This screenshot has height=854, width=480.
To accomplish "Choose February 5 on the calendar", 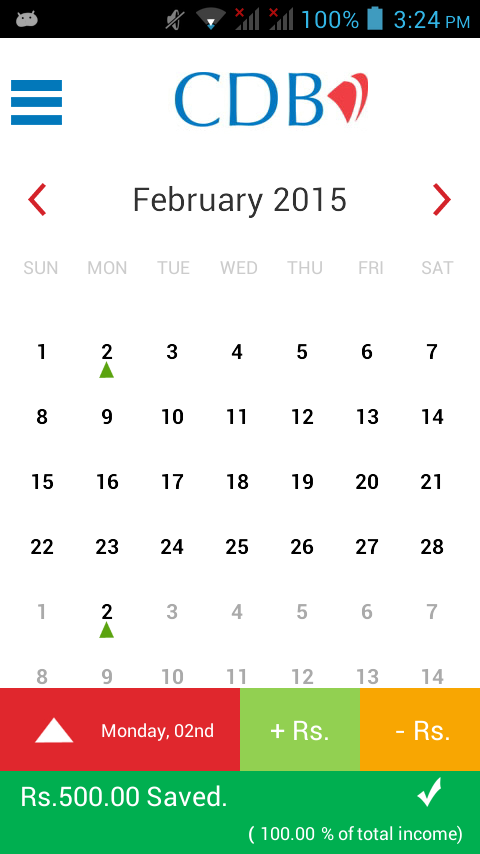I will pos(302,352).
